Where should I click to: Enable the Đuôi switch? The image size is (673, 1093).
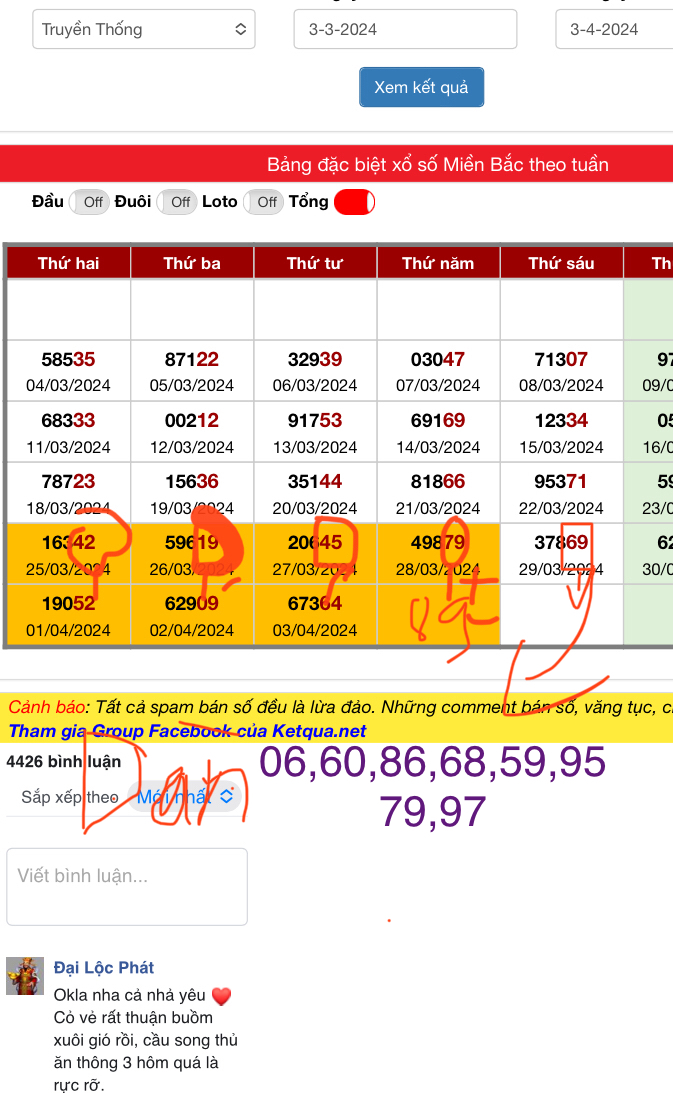click(176, 202)
